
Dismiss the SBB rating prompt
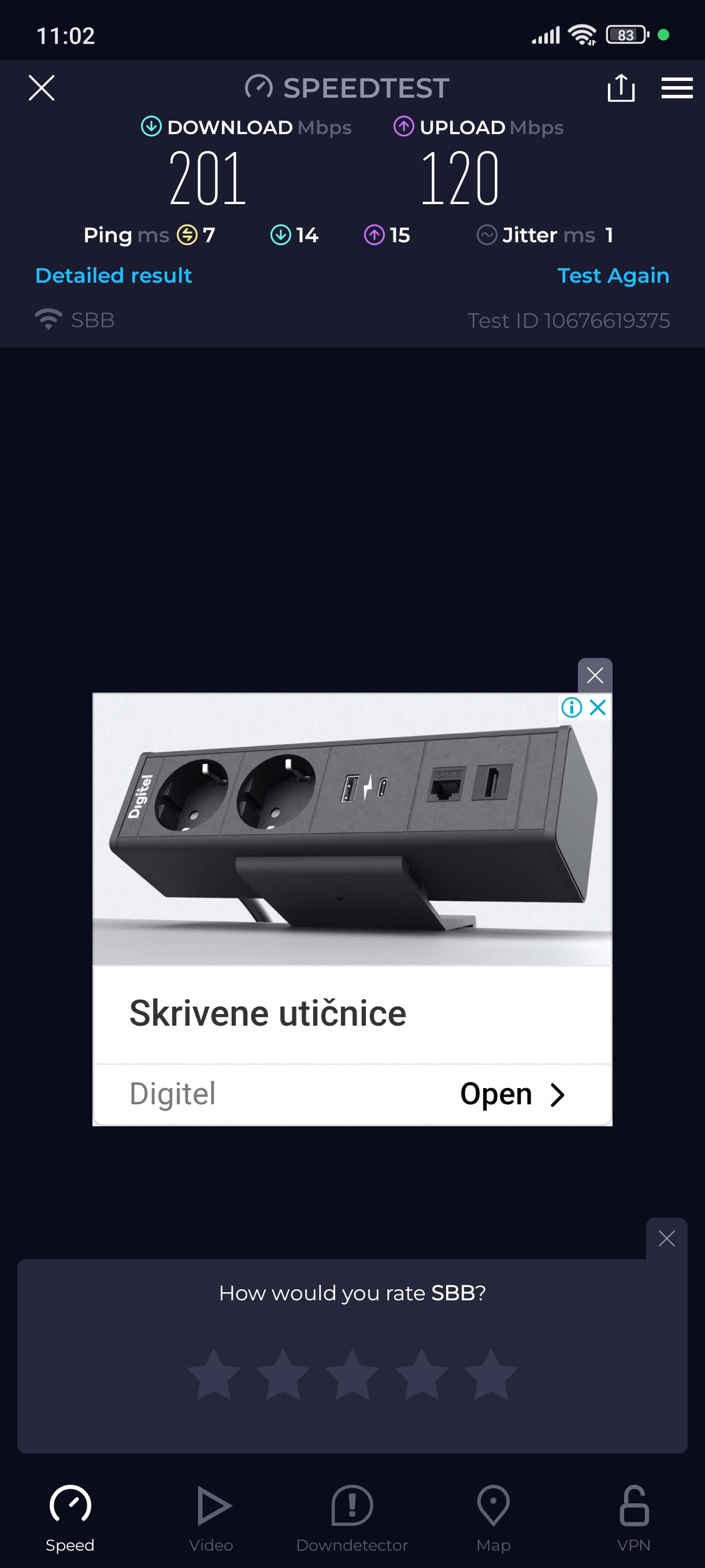click(x=666, y=1238)
